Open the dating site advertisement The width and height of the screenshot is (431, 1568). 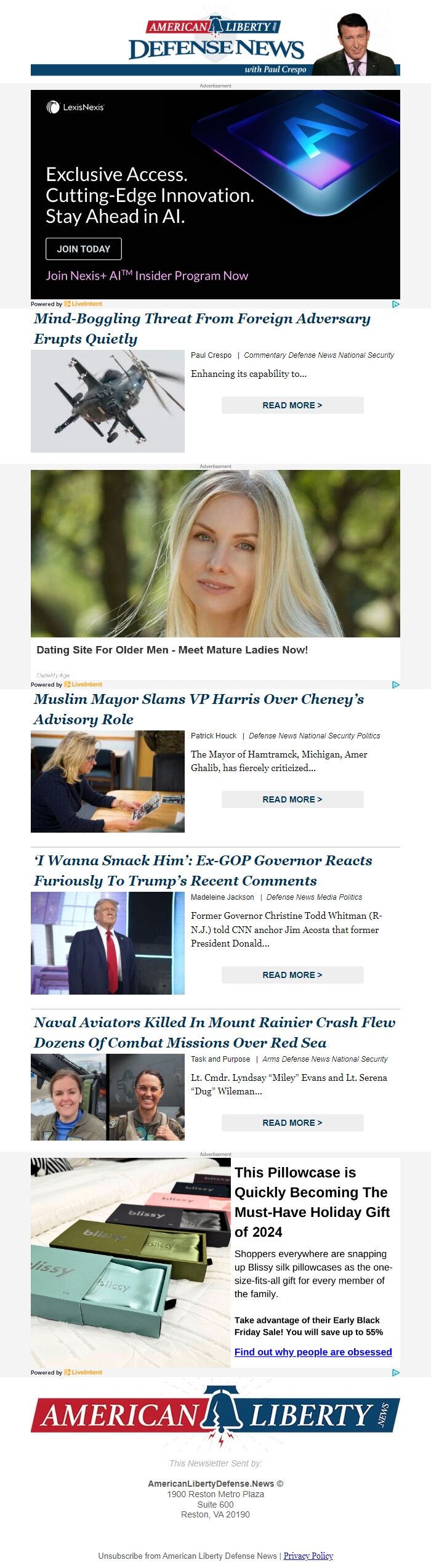[215, 554]
